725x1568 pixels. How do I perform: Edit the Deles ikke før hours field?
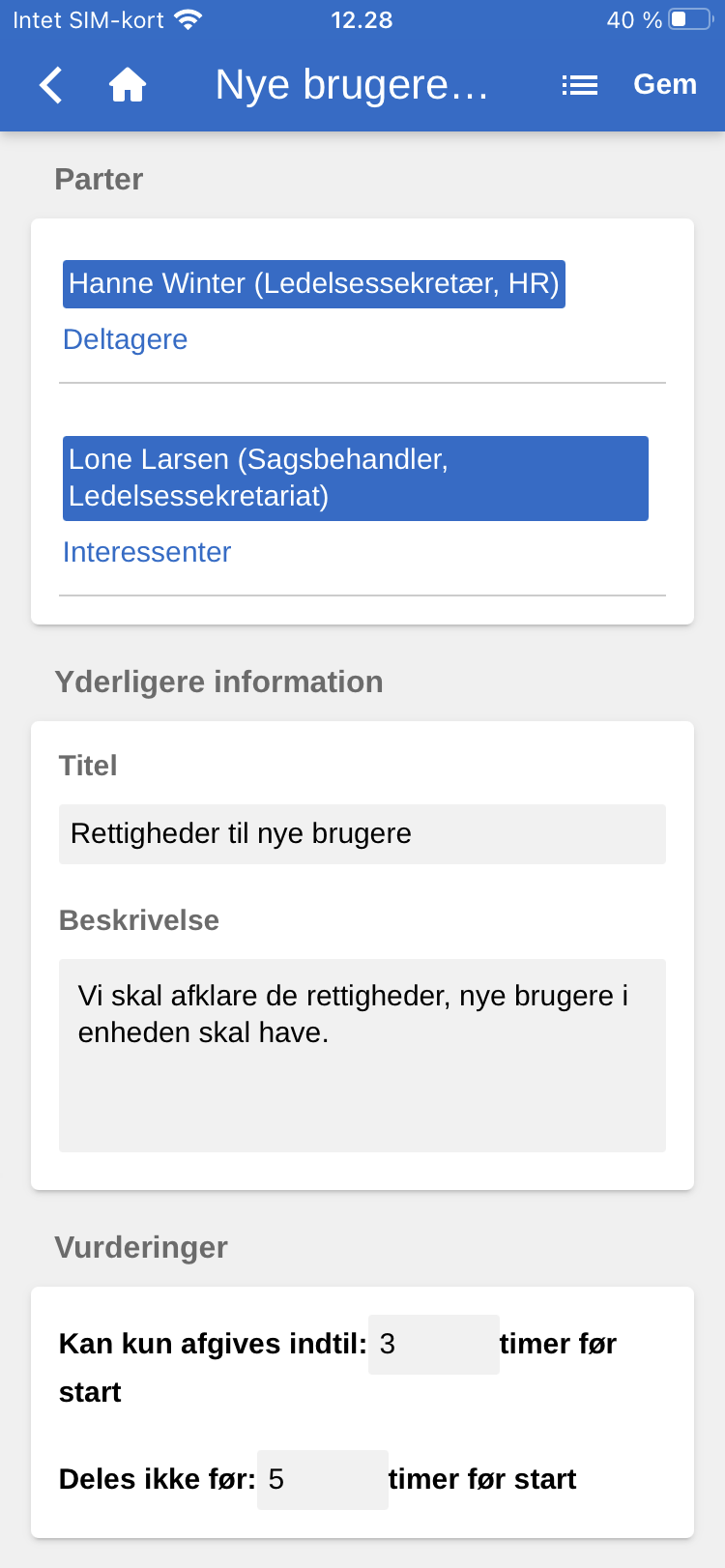click(x=322, y=1479)
